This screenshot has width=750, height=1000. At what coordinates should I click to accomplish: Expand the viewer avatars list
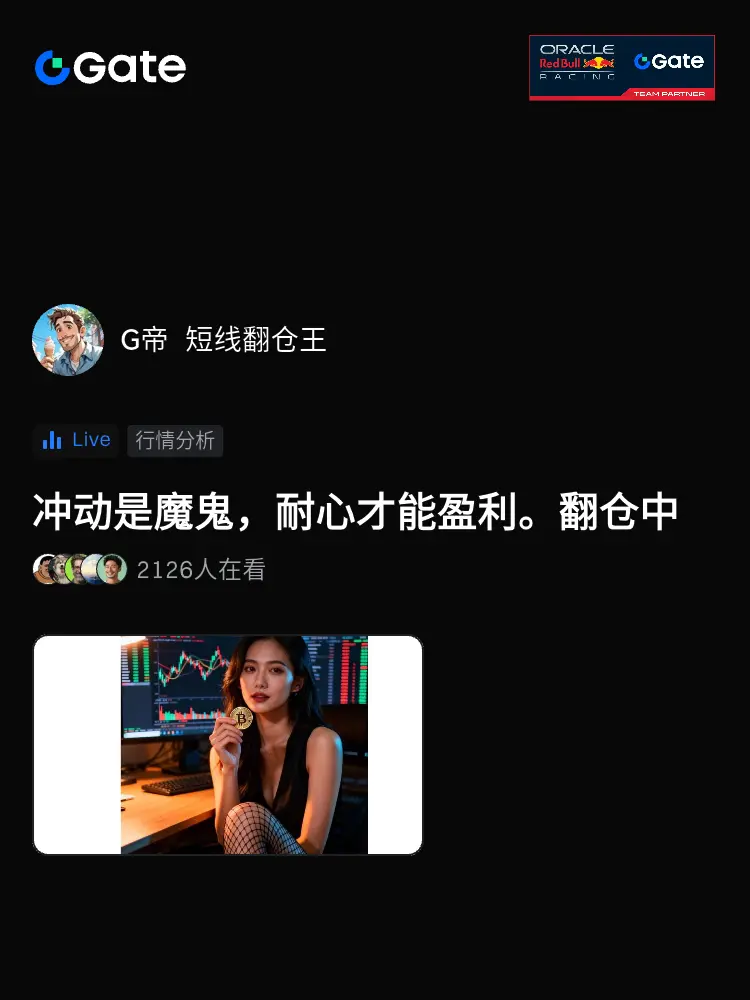[x=75, y=568]
